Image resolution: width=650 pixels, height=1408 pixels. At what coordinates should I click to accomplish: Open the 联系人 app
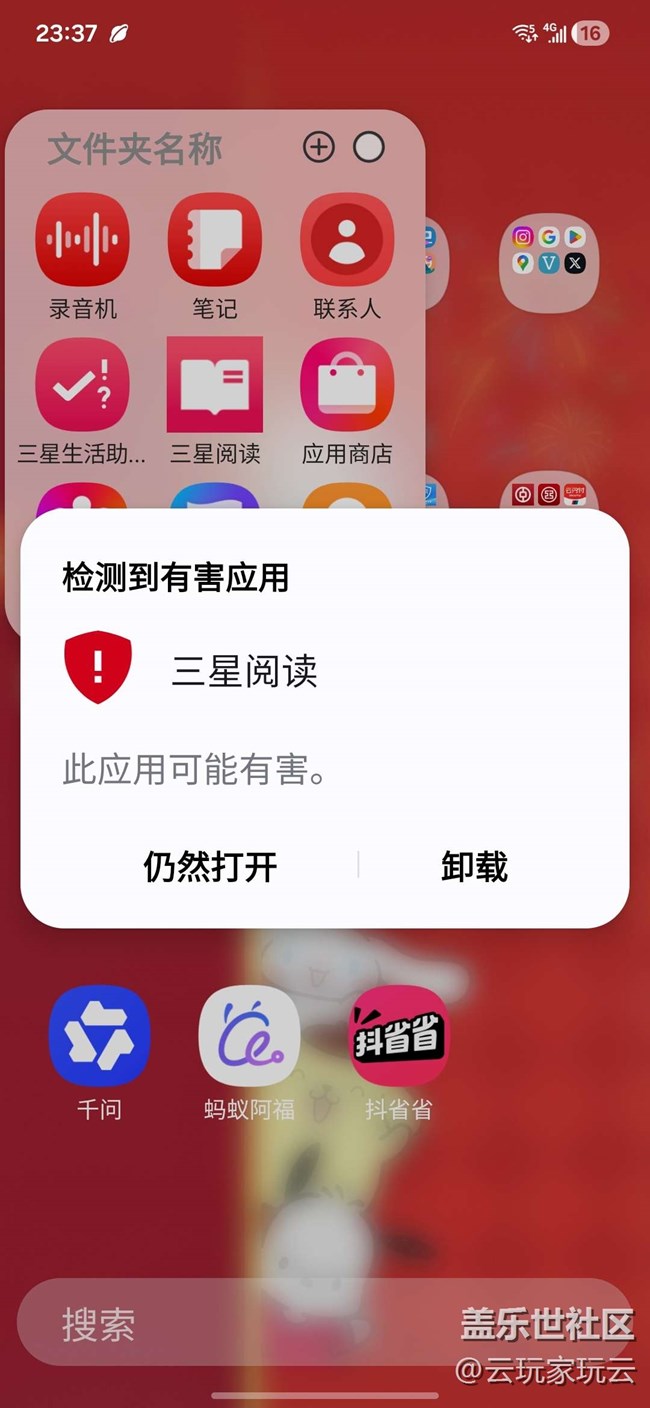click(x=347, y=241)
